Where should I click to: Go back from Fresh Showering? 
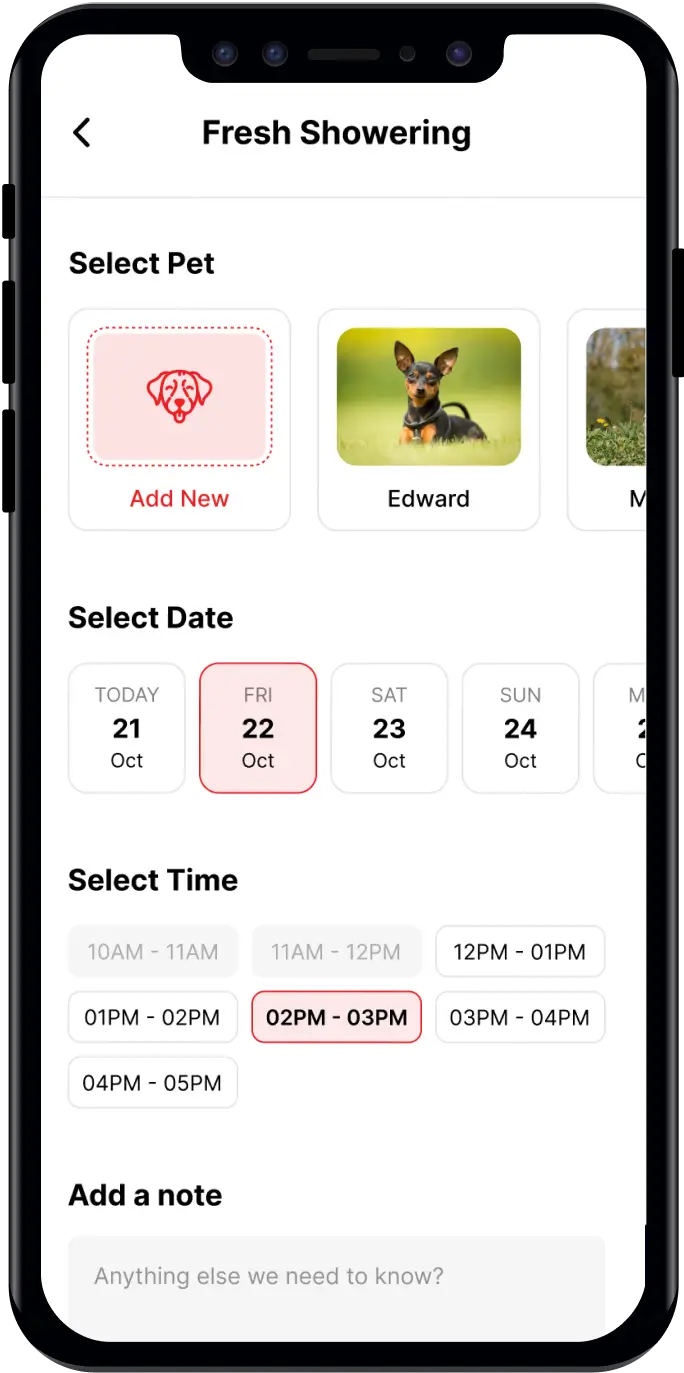82,132
